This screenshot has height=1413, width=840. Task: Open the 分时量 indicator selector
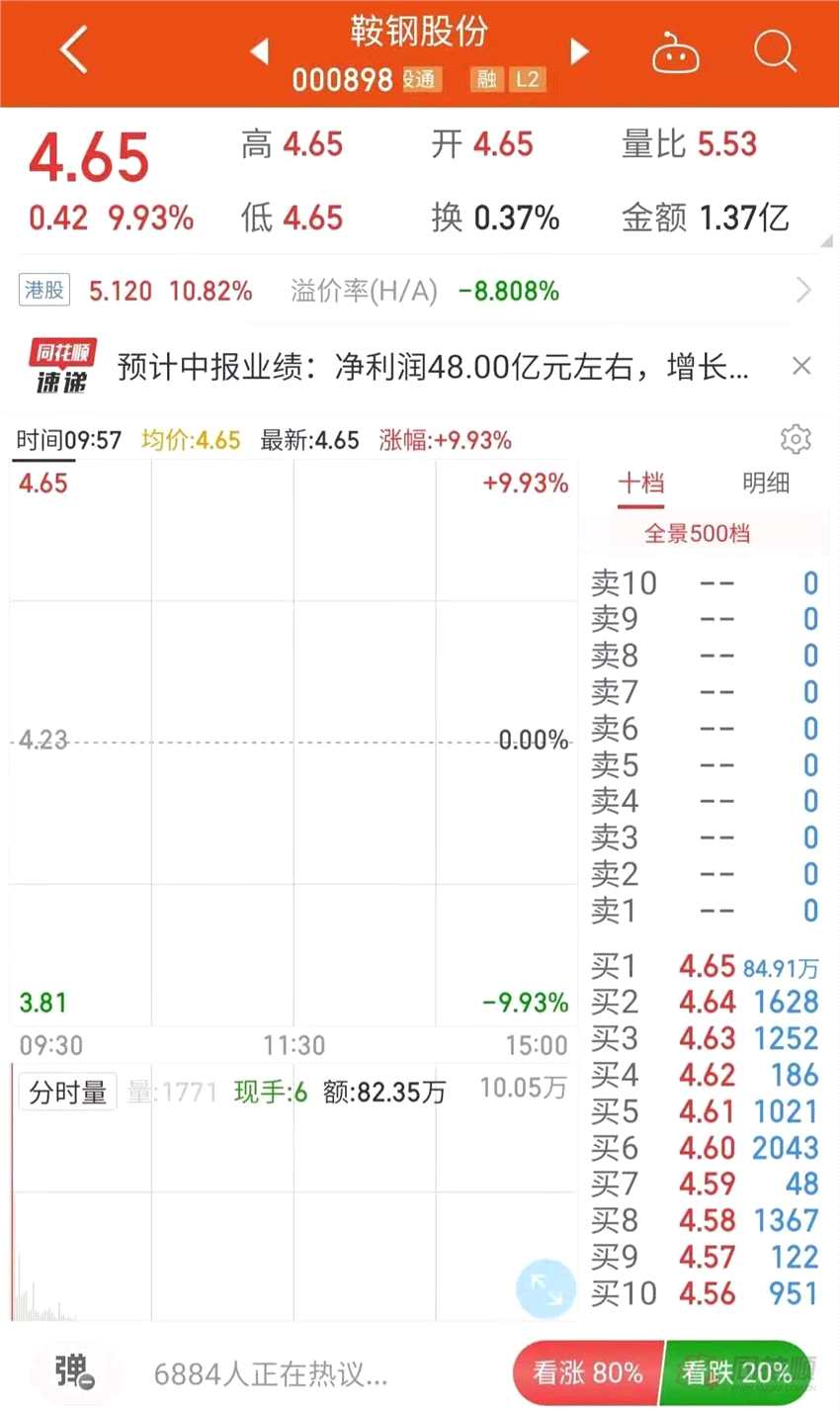(x=68, y=1092)
